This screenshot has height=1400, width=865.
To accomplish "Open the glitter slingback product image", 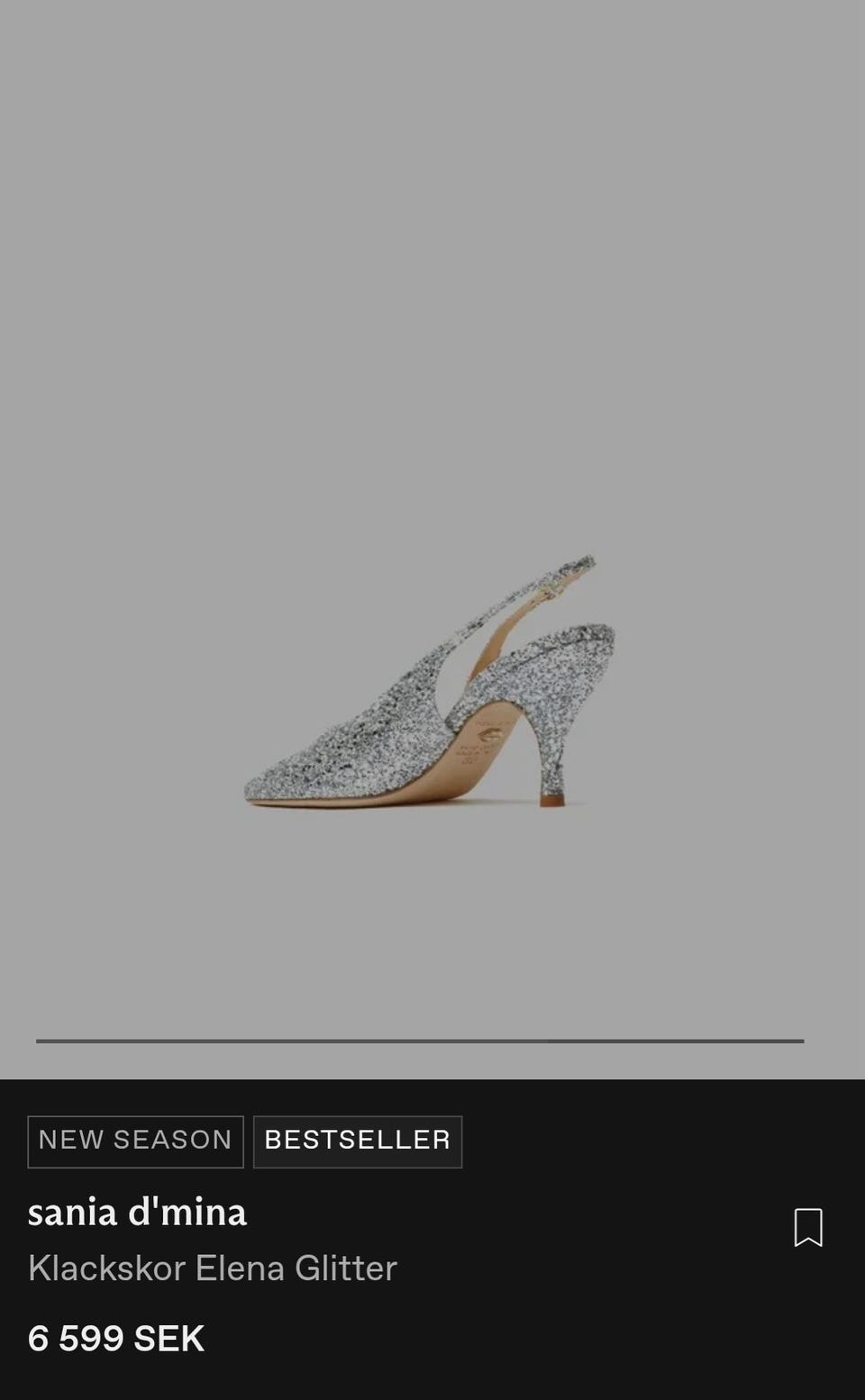I will tap(430, 681).
